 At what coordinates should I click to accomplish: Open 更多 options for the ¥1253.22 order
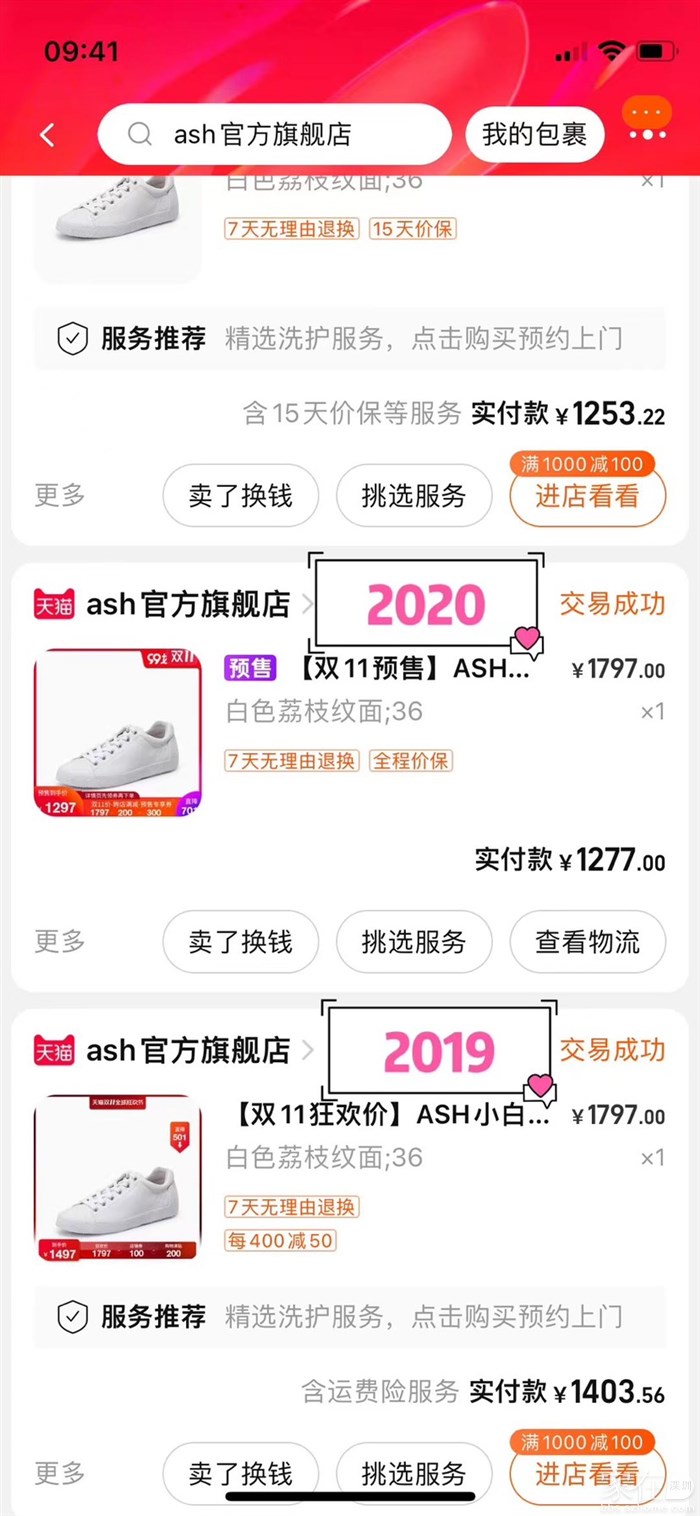[60, 495]
